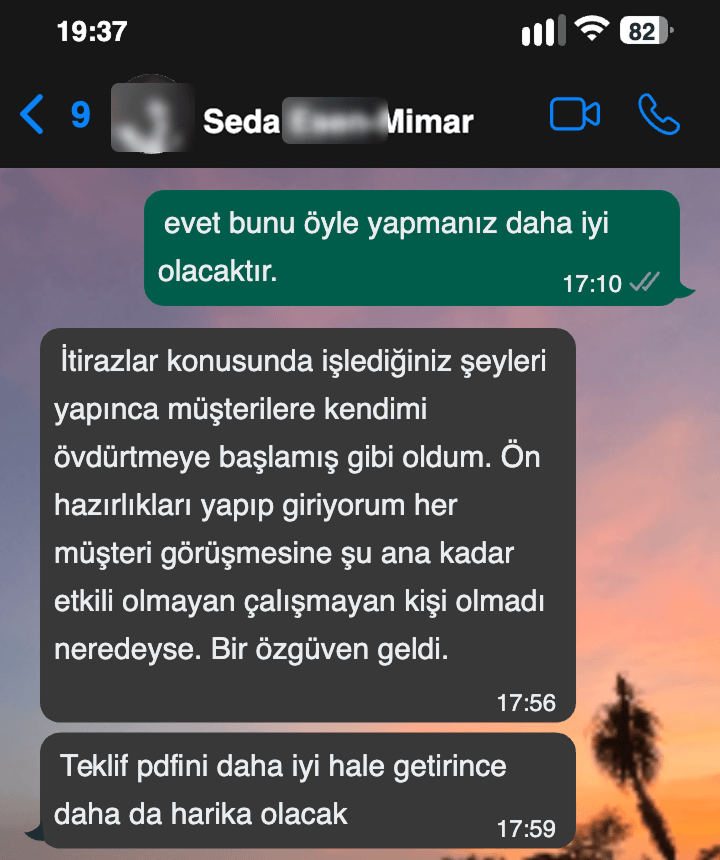Start a video call with Seda
Image resolution: width=720 pixels, height=860 pixels.
coord(574,116)
